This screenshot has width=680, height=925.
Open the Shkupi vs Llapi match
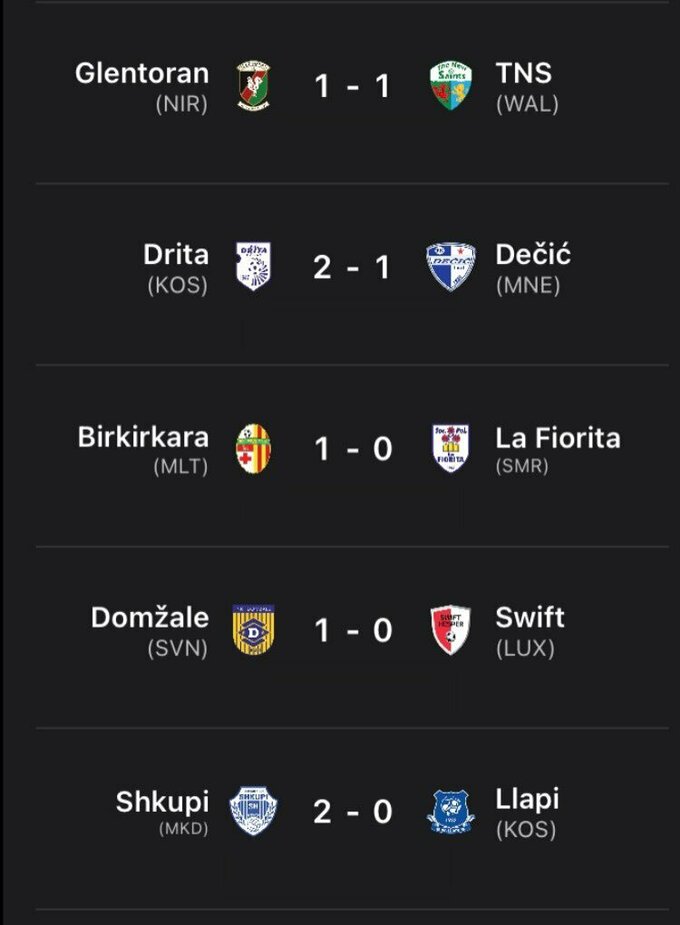[x=352, y=811]
